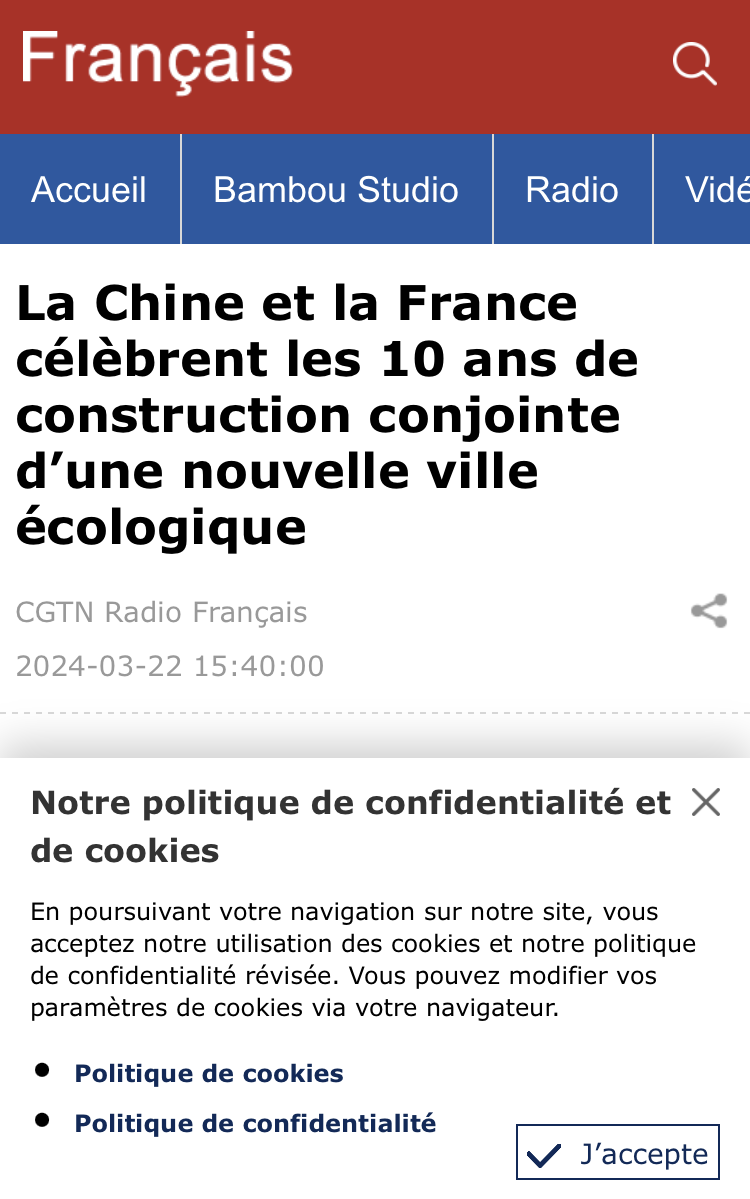Open the search magnifier icon
Viewport: 750px width, 1199px height.
694,64
